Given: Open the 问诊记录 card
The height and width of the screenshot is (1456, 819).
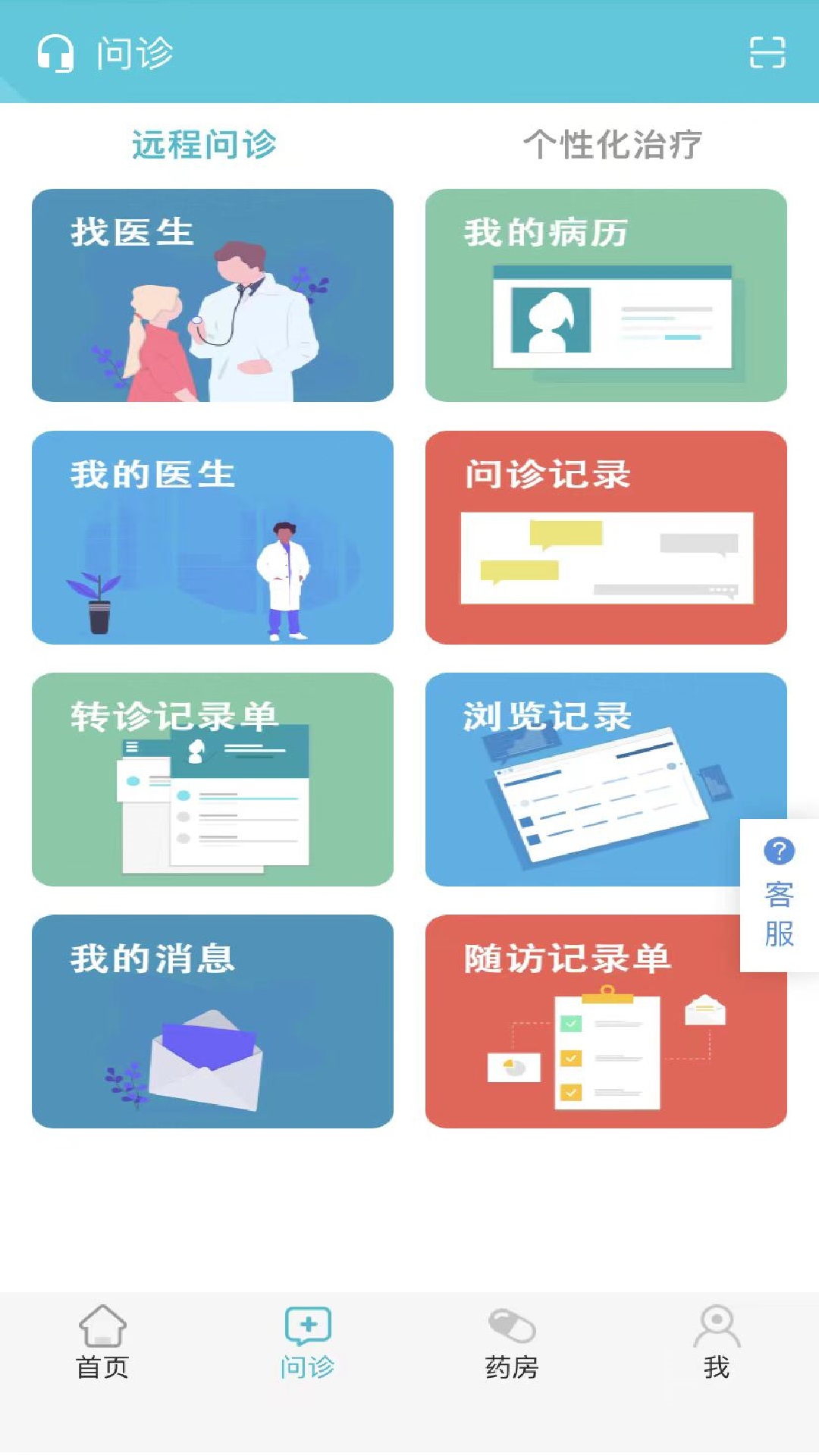Looking at the screenshot, I should (606, 537).
